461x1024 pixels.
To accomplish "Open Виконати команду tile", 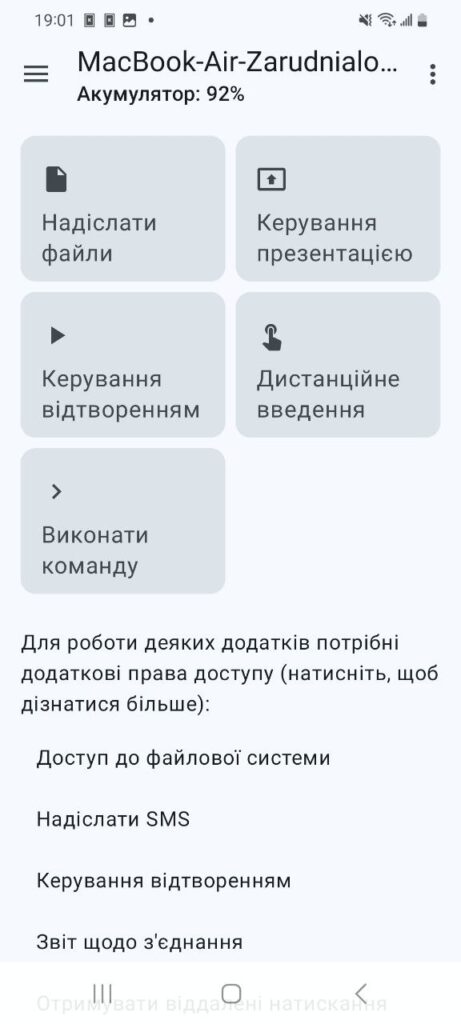I will [x=123, y=520].
